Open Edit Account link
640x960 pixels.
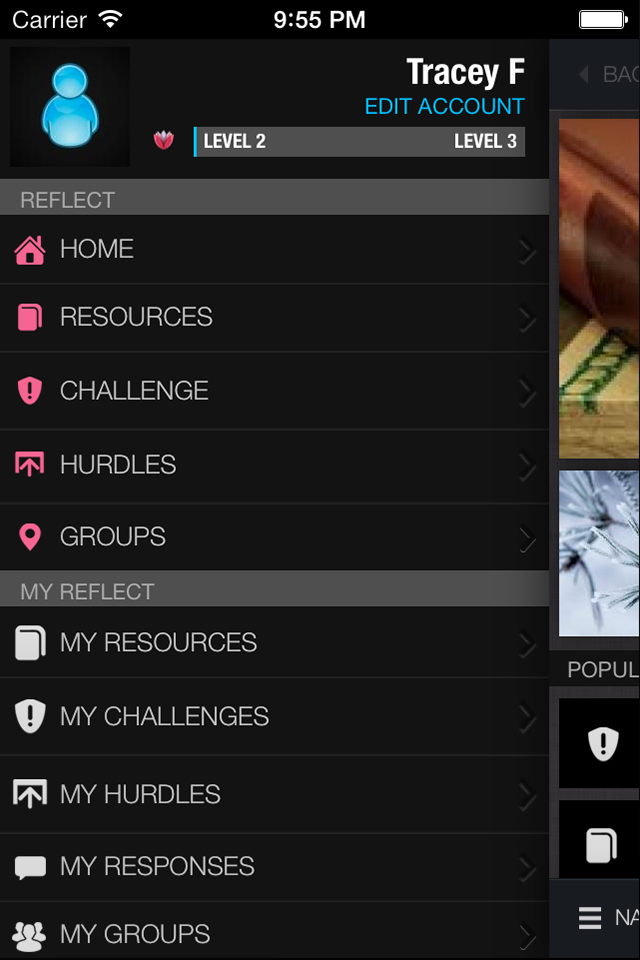coord(444,106)
